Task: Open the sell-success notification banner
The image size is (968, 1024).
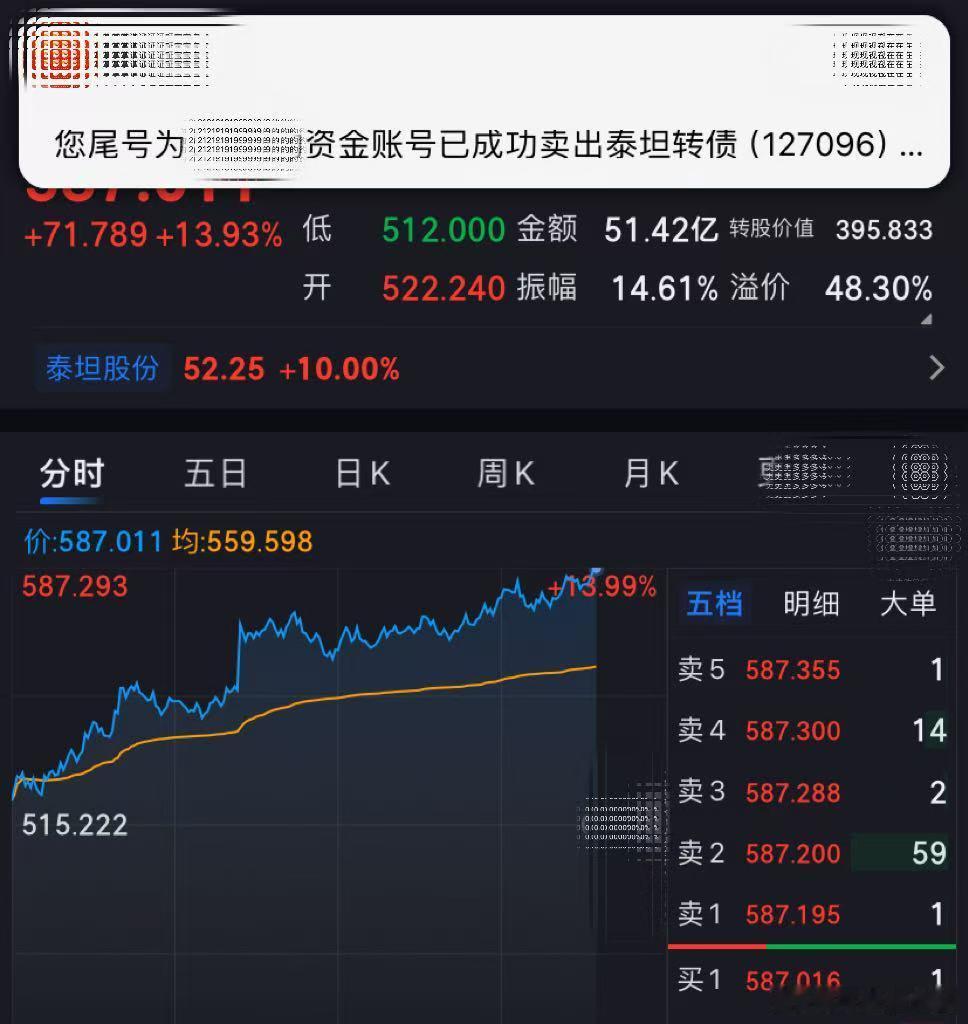Action: (x=484, y=102)
